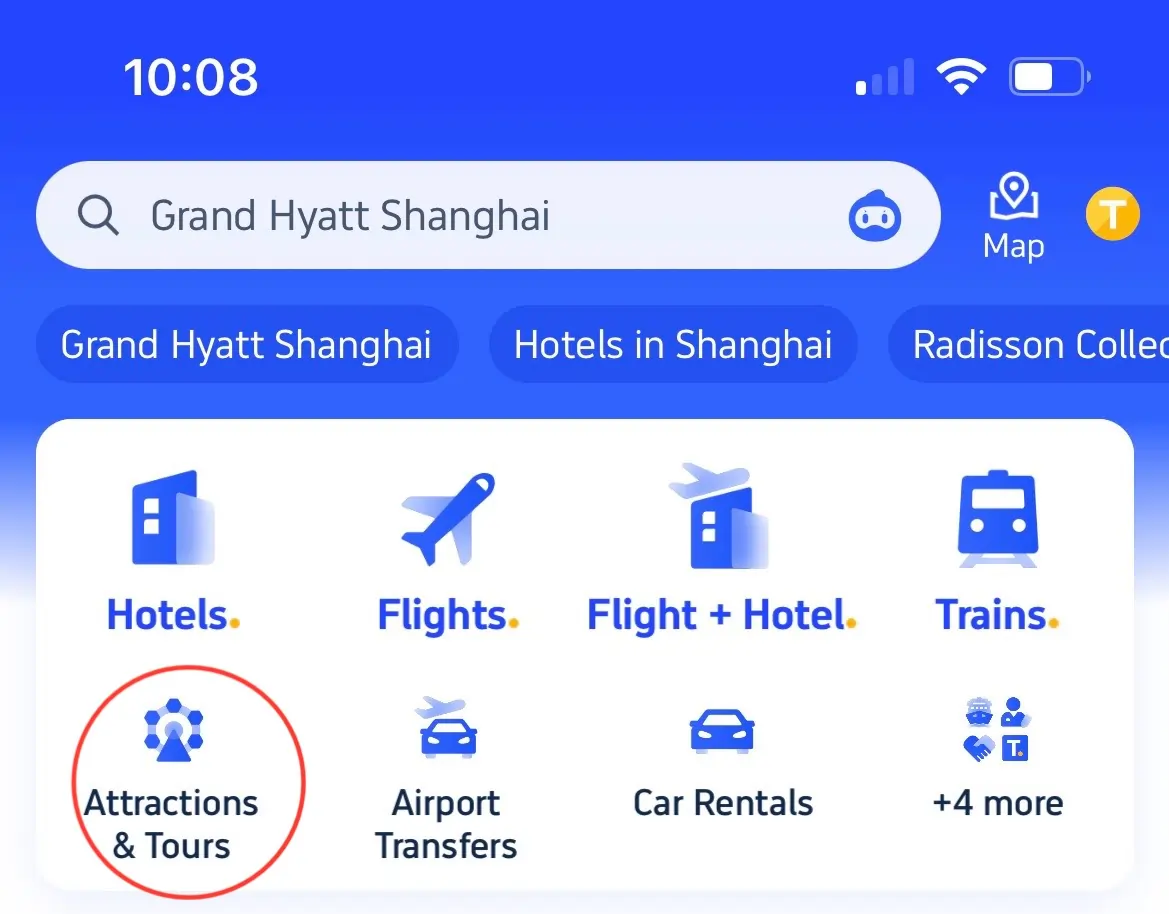
Task: Open Attractions & Tours
Action: pos(173,779)
